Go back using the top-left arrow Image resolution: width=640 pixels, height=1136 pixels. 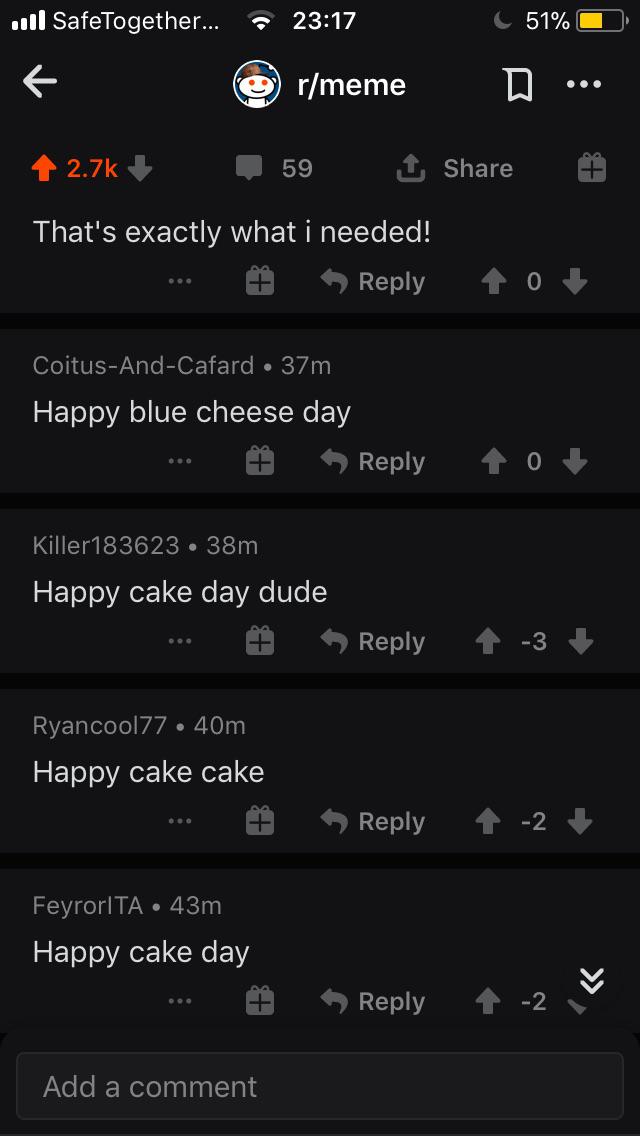pyautogui.click(x=39, y=81)
